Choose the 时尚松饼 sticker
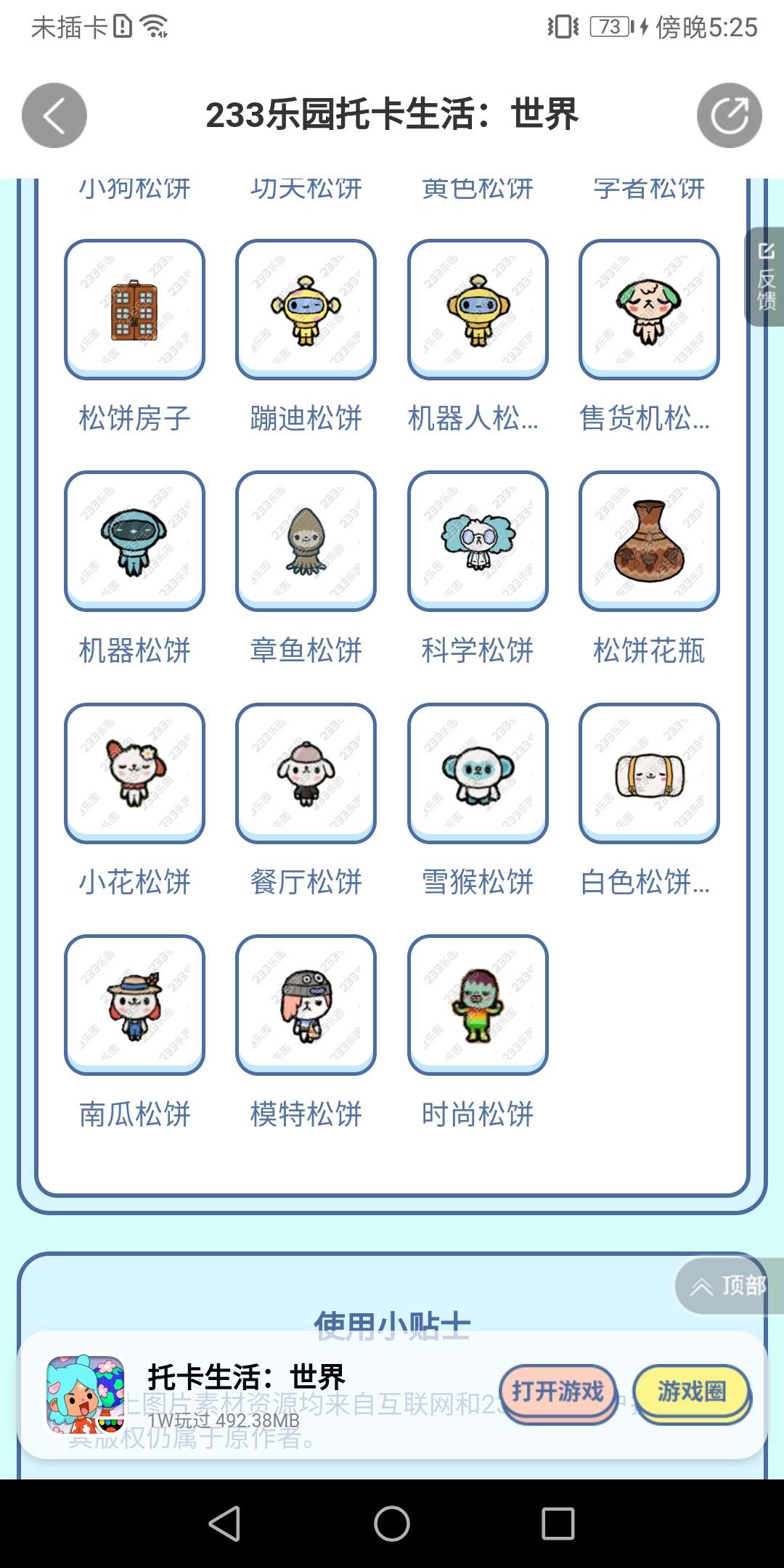The image size is (784, 1568). [478, 1005]
